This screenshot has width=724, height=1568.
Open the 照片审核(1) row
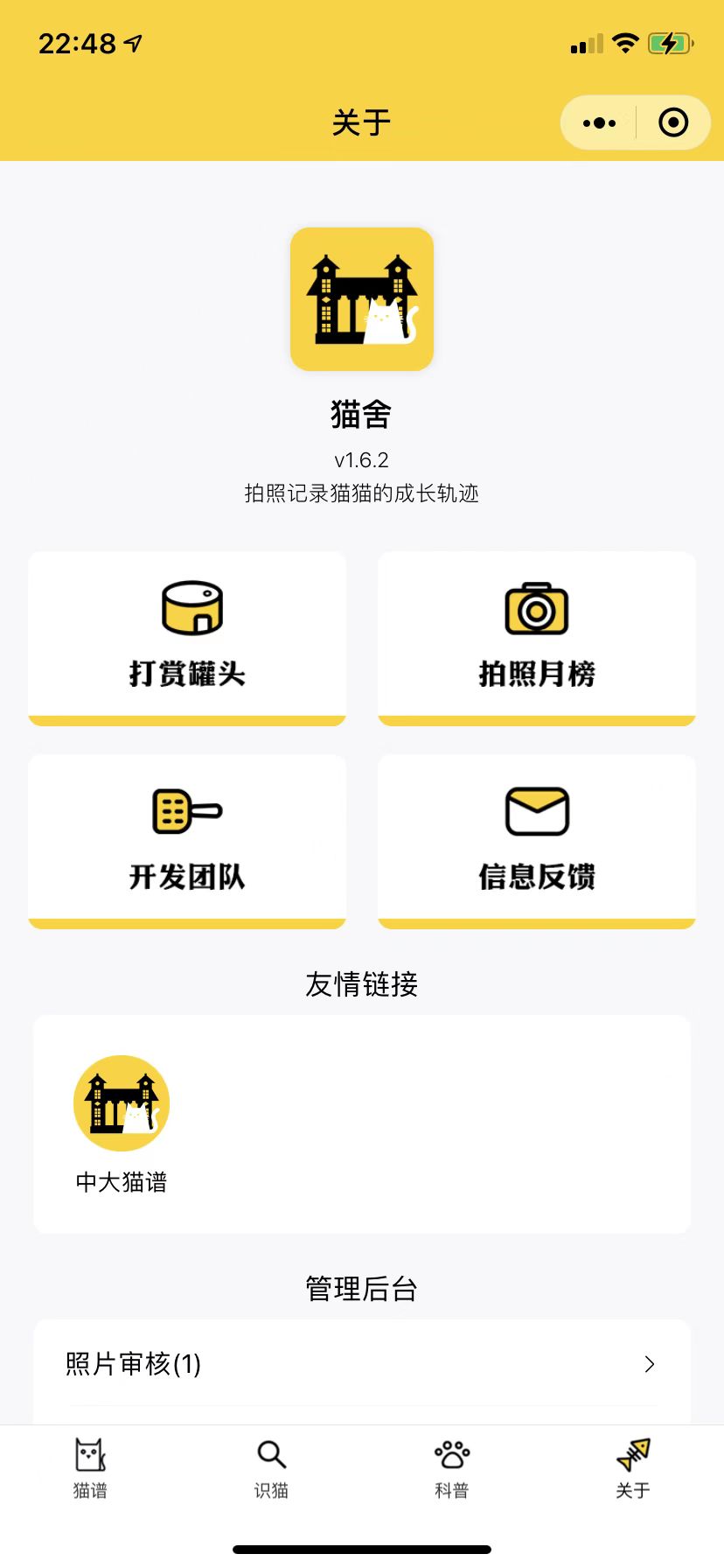(362, 1363)
